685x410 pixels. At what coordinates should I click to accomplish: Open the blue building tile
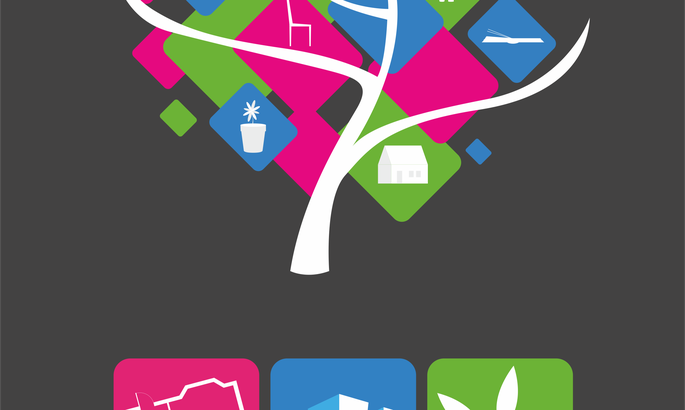(343, 387)
